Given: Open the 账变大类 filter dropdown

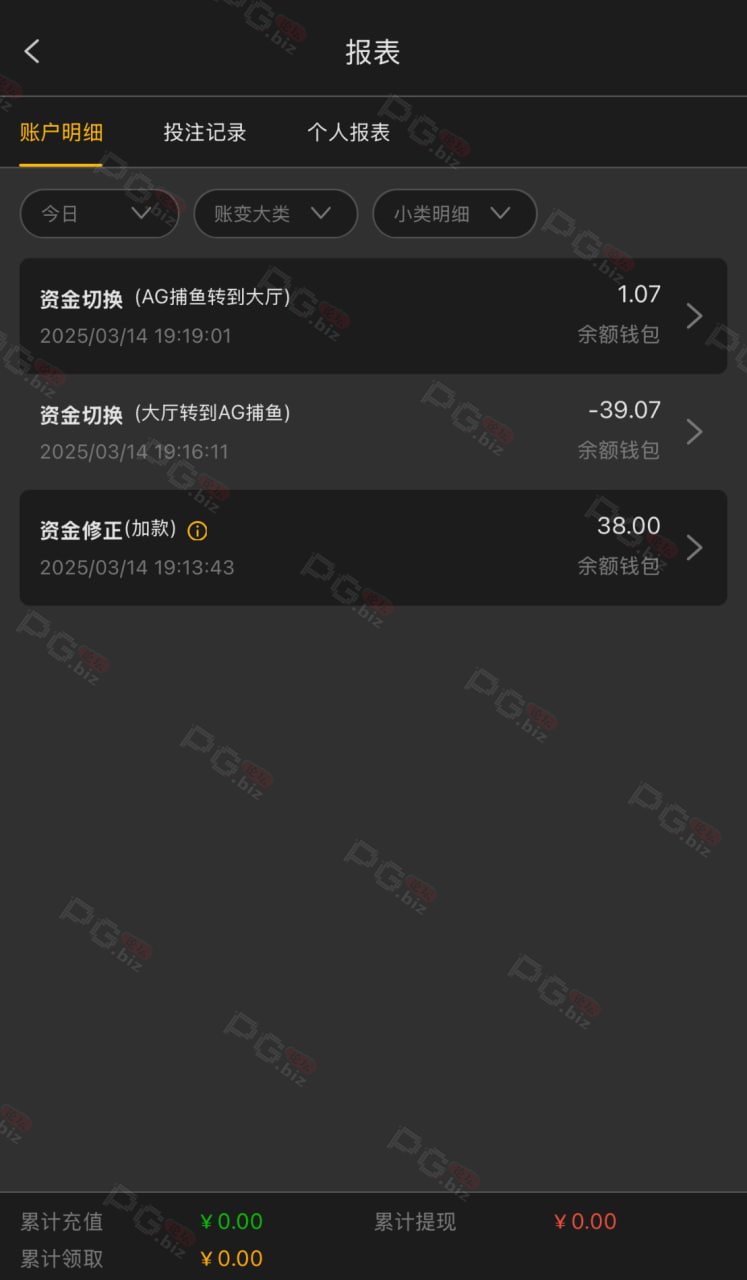Looking at the screenshot, I should pos(276,213).
